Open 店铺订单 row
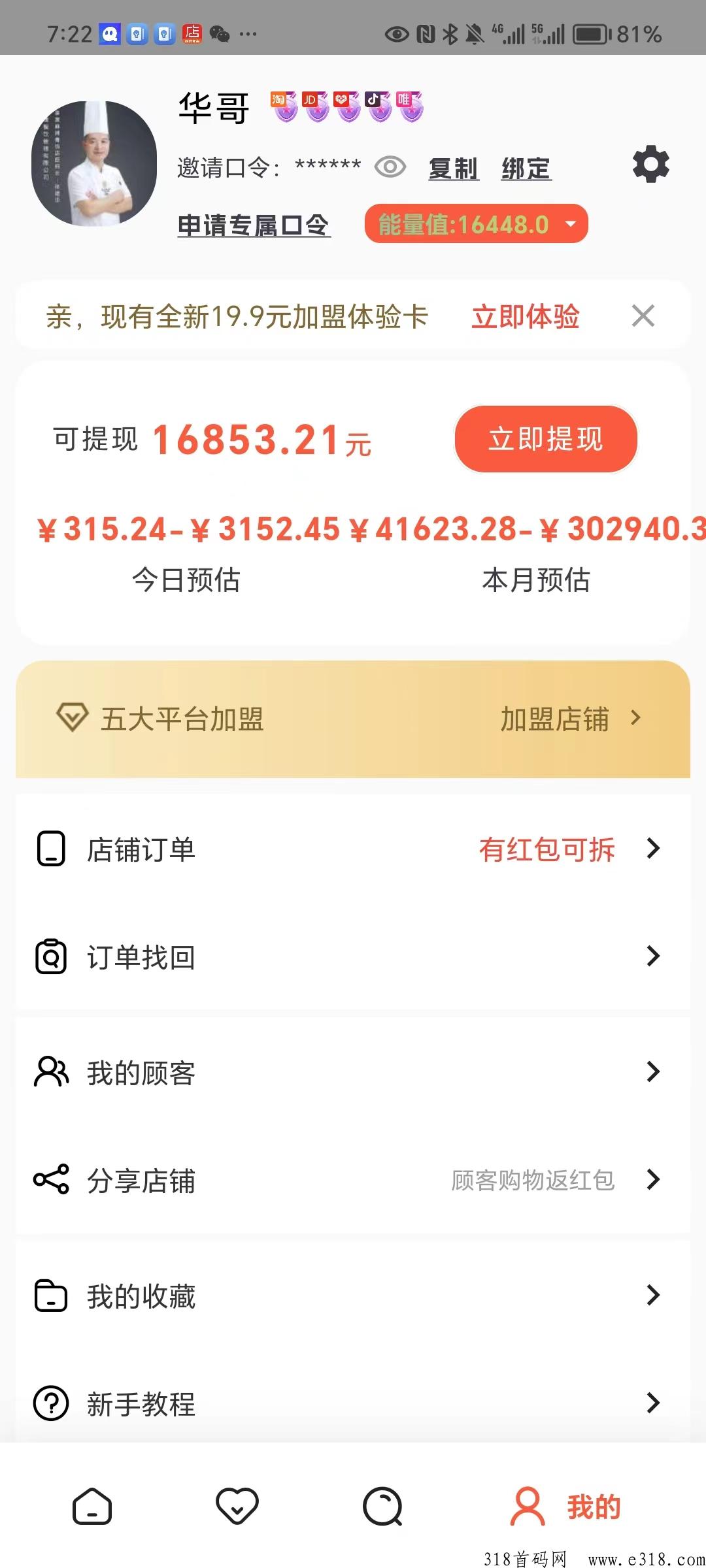 (x=353, y=849)
